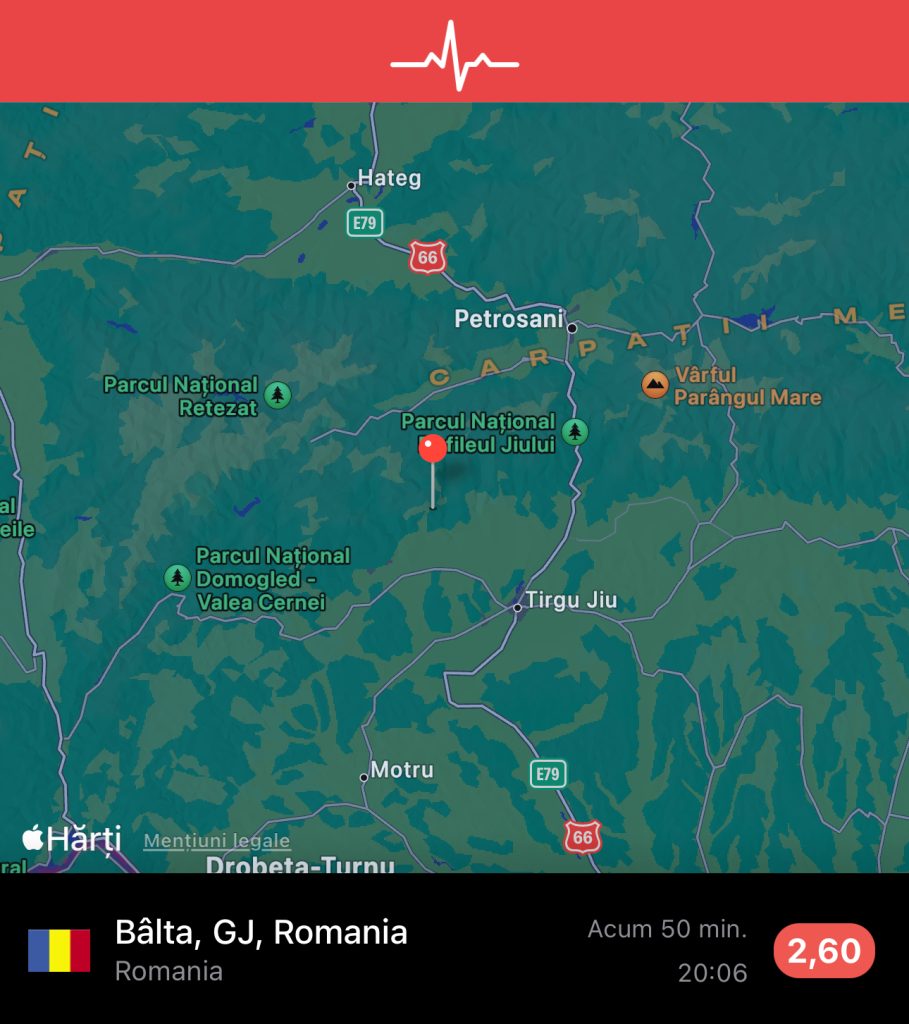Image resolution: width=909 pixels, height=1024 pixels.
Task: Tap the red earthquake location pin
Action: (432, 449)
